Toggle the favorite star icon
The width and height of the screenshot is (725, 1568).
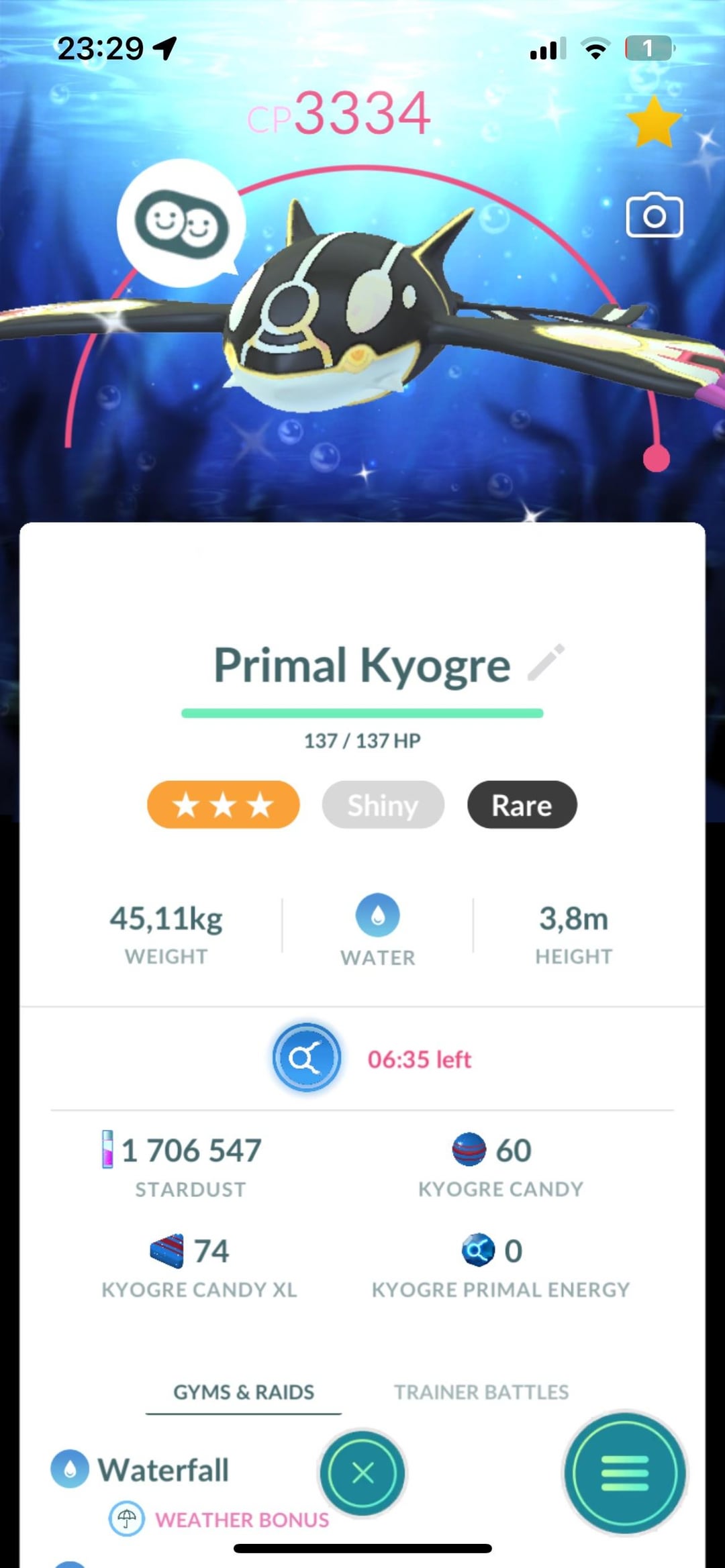click(653, 122)
